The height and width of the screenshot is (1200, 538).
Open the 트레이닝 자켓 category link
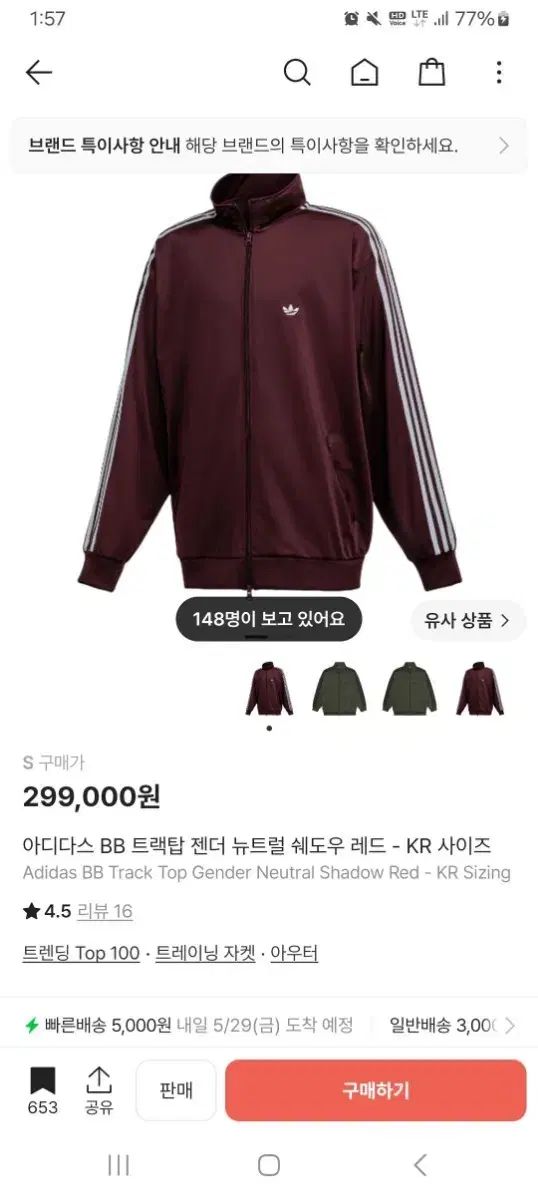[206, 953]
